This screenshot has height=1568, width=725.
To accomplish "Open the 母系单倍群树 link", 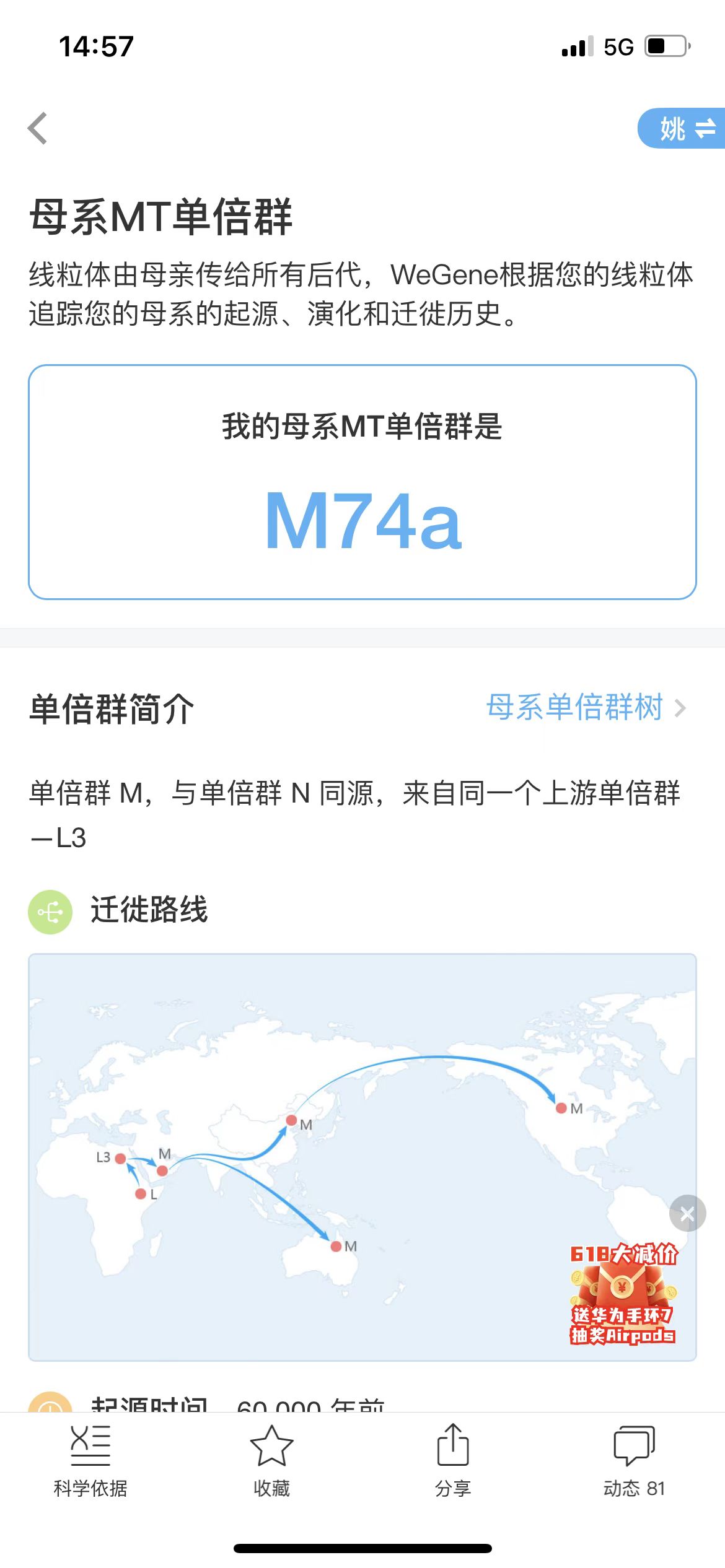I will pos(586,707).
